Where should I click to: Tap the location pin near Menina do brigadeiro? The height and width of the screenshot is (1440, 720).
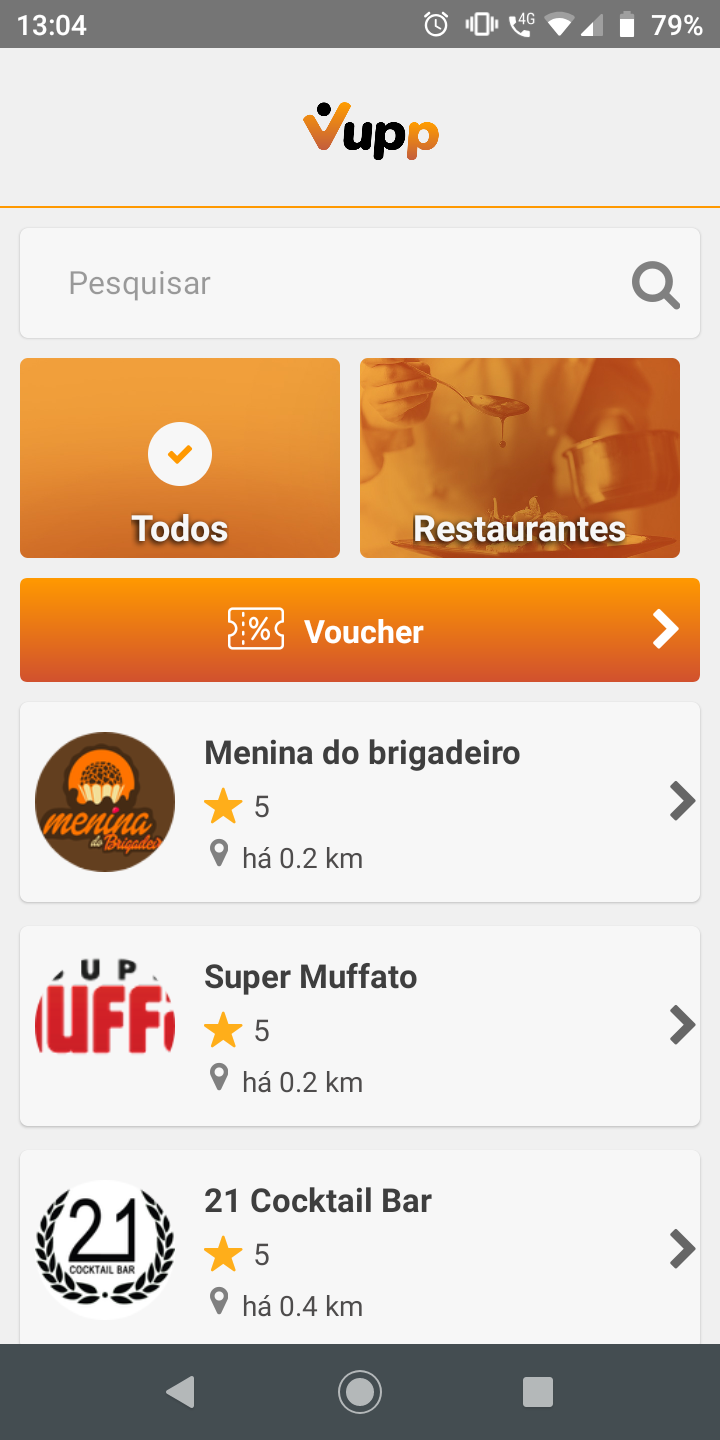219,855
